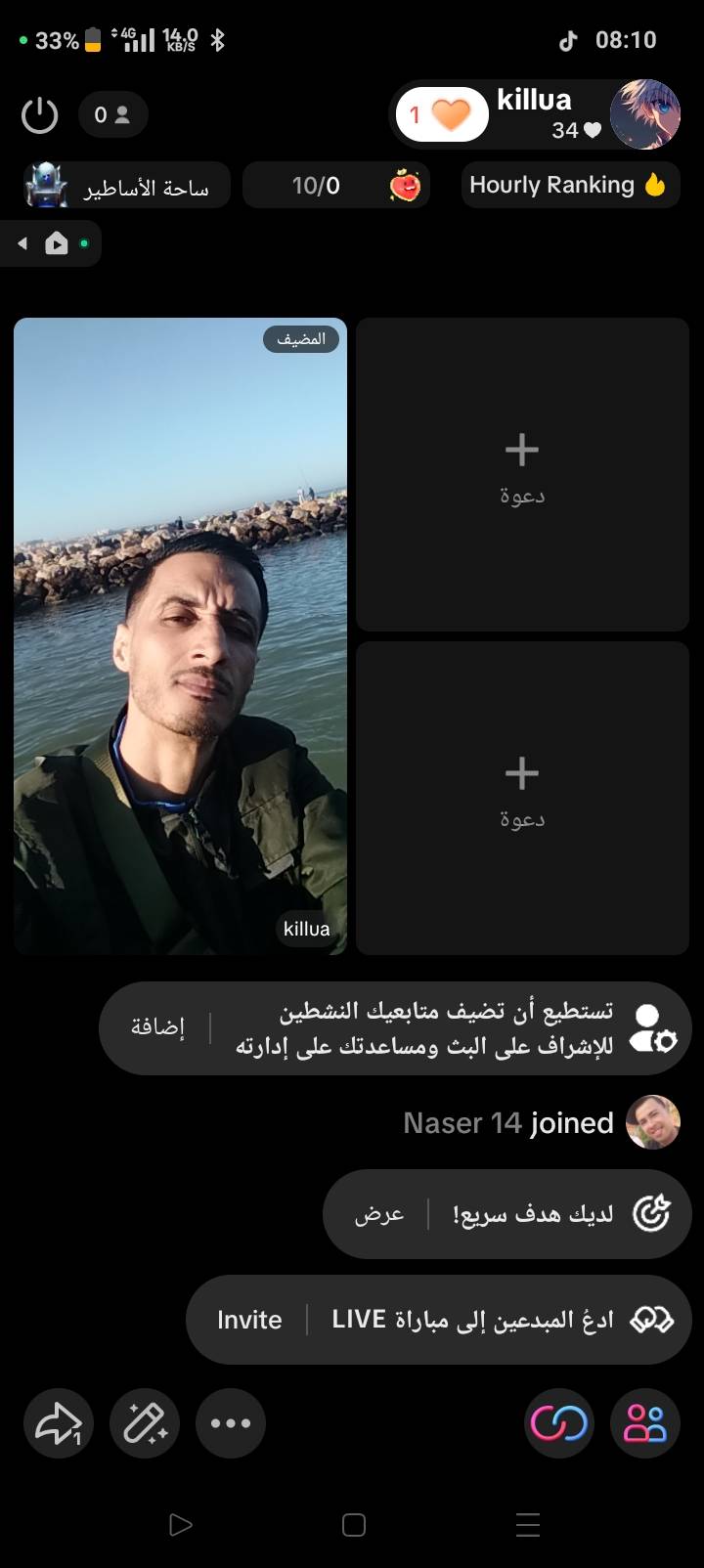The width and height of the screenshot is (704, 1568).
Task: Open killua's host profile chip
Action: (536, 114)
